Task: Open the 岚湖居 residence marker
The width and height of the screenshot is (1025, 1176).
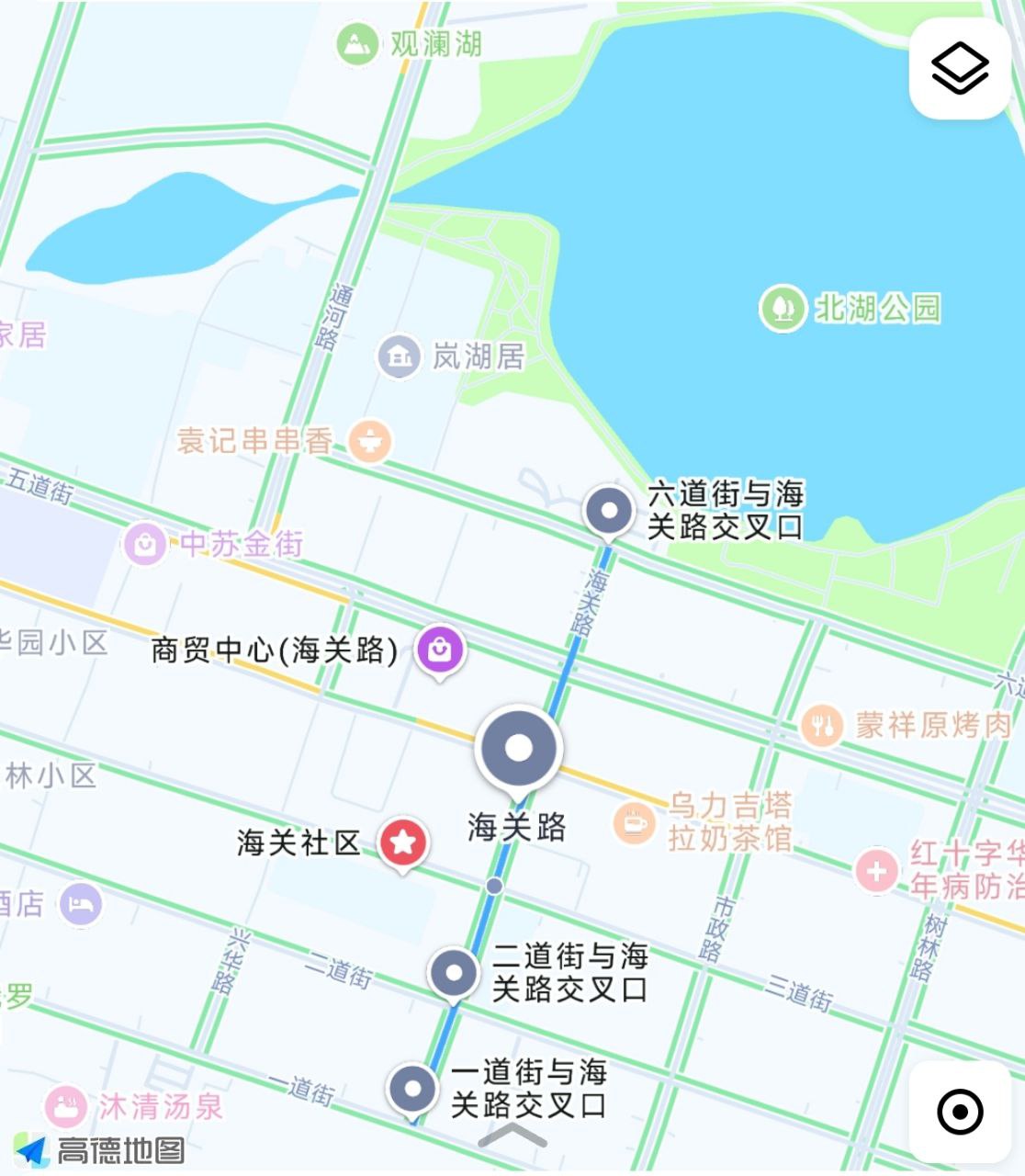Action: [x=400, y=356]
